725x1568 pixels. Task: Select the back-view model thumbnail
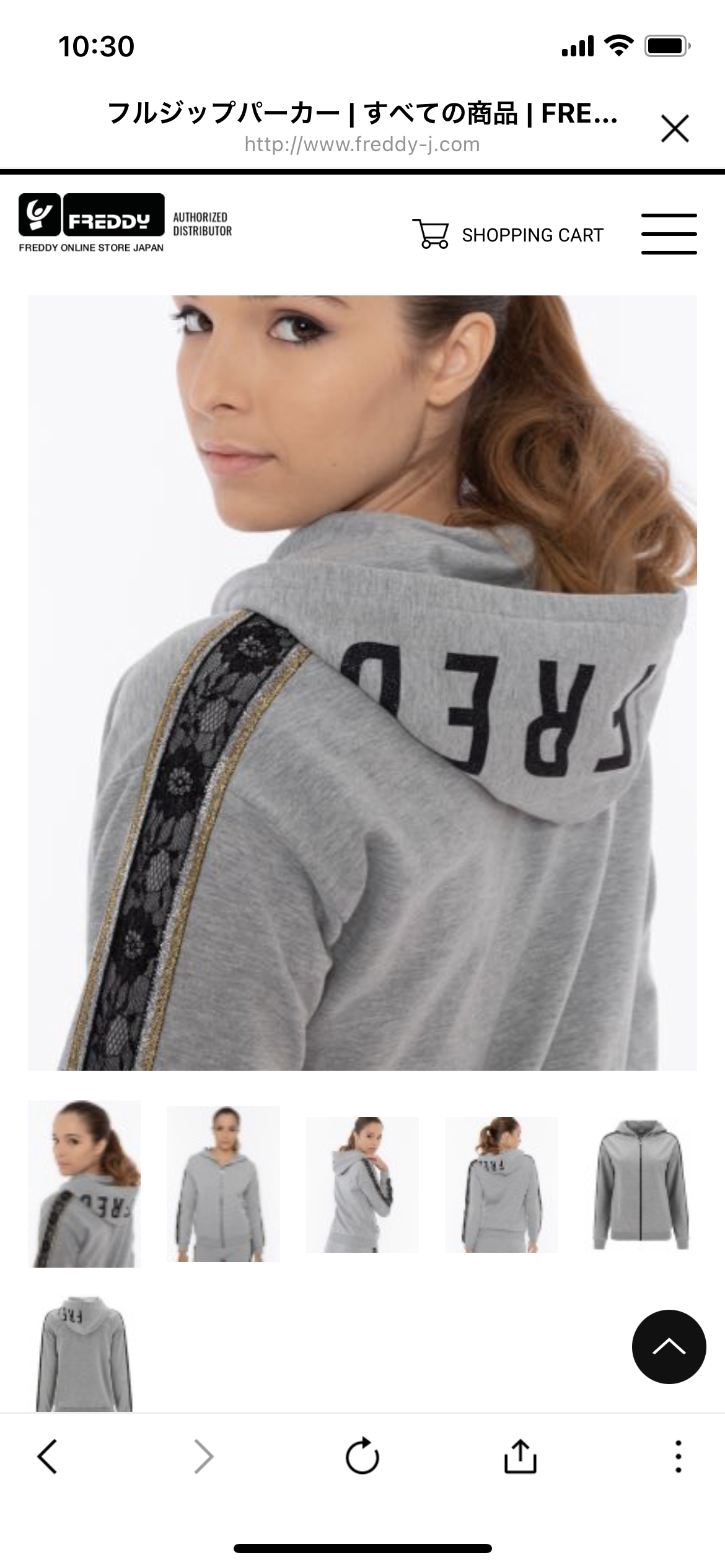click(x=501, y=1183)
